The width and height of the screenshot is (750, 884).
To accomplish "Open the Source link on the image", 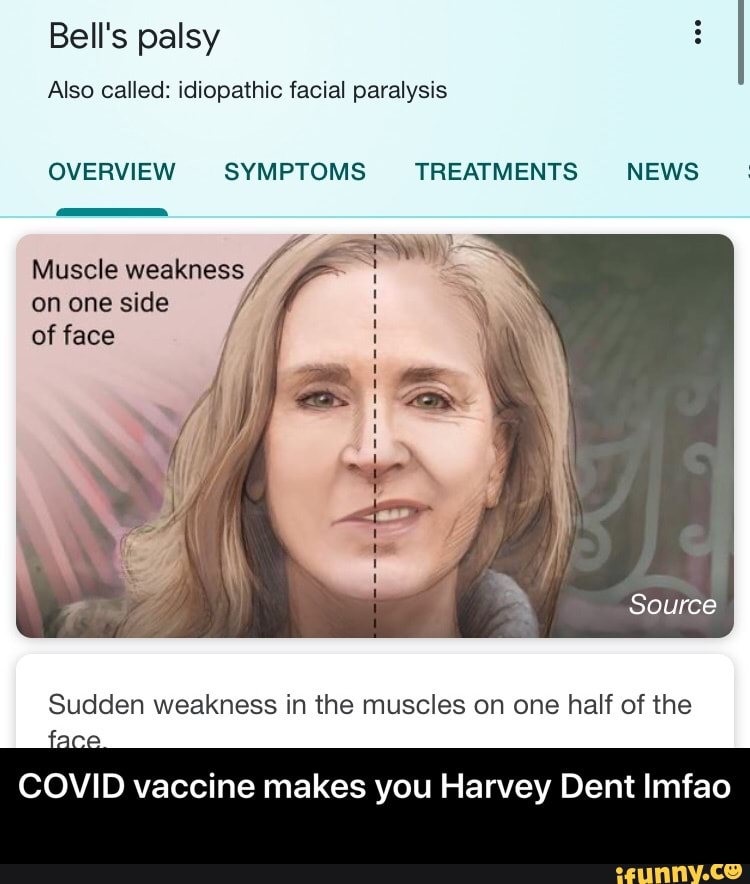I will coord(672,605).
